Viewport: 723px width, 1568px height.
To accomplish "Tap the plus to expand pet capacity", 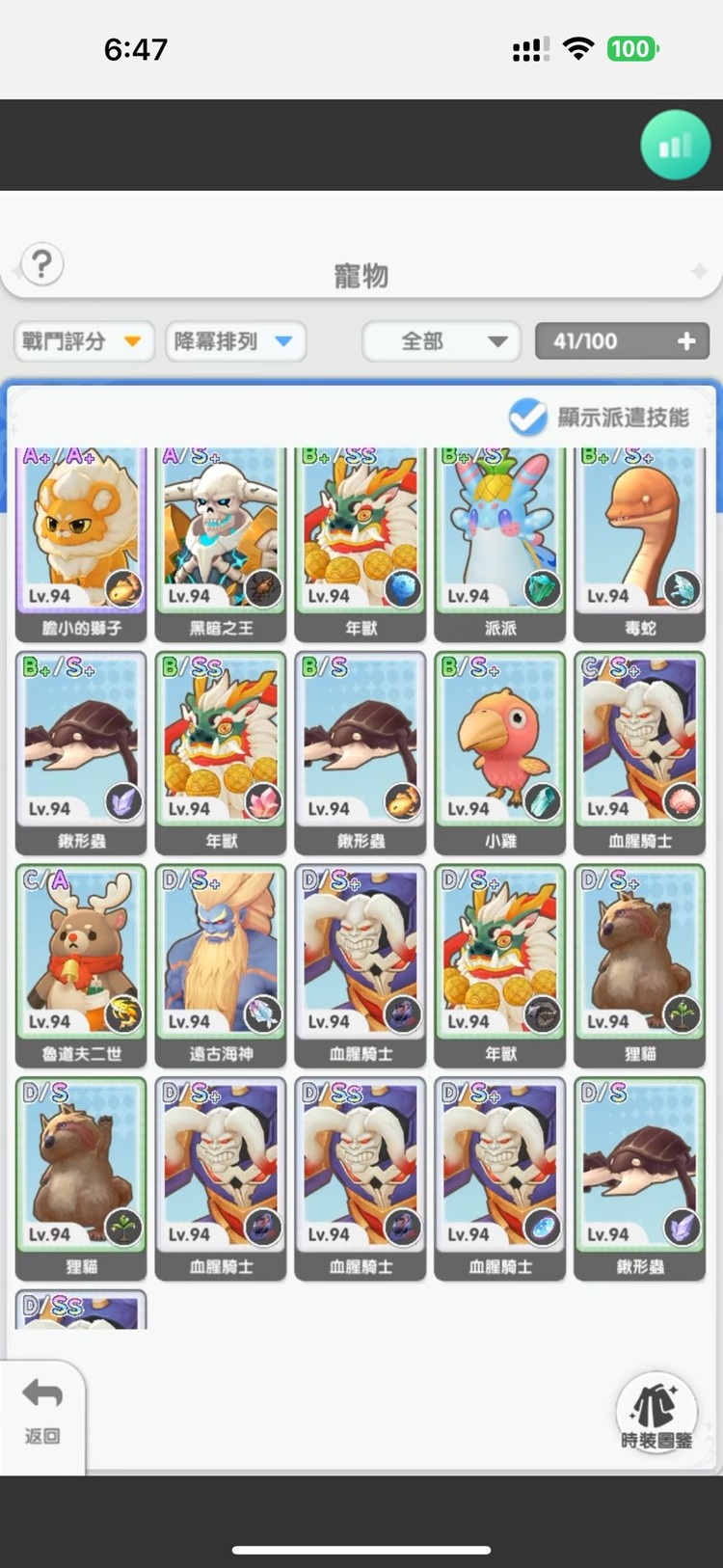I will pos(686,341).
